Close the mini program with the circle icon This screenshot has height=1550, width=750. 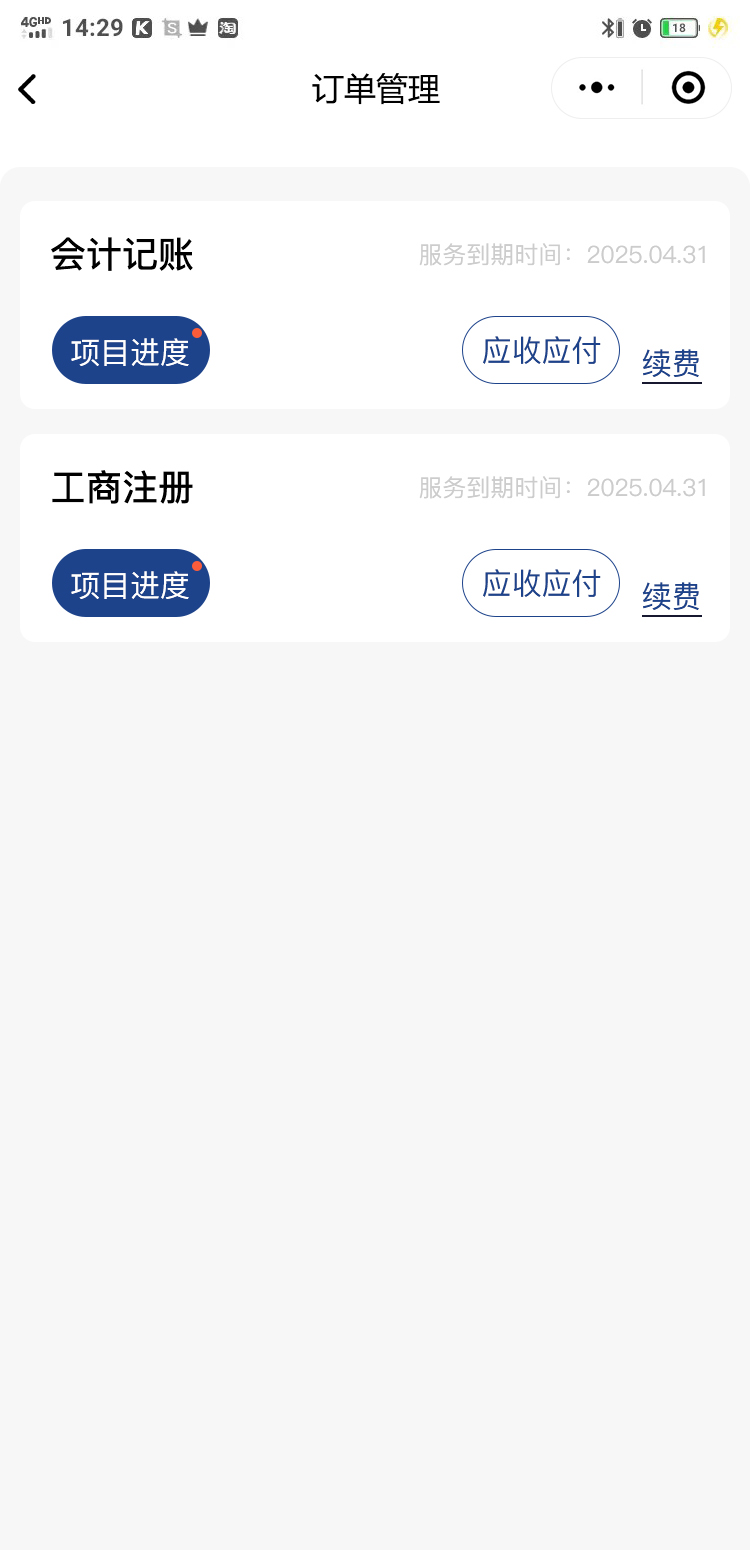(688, 88)
